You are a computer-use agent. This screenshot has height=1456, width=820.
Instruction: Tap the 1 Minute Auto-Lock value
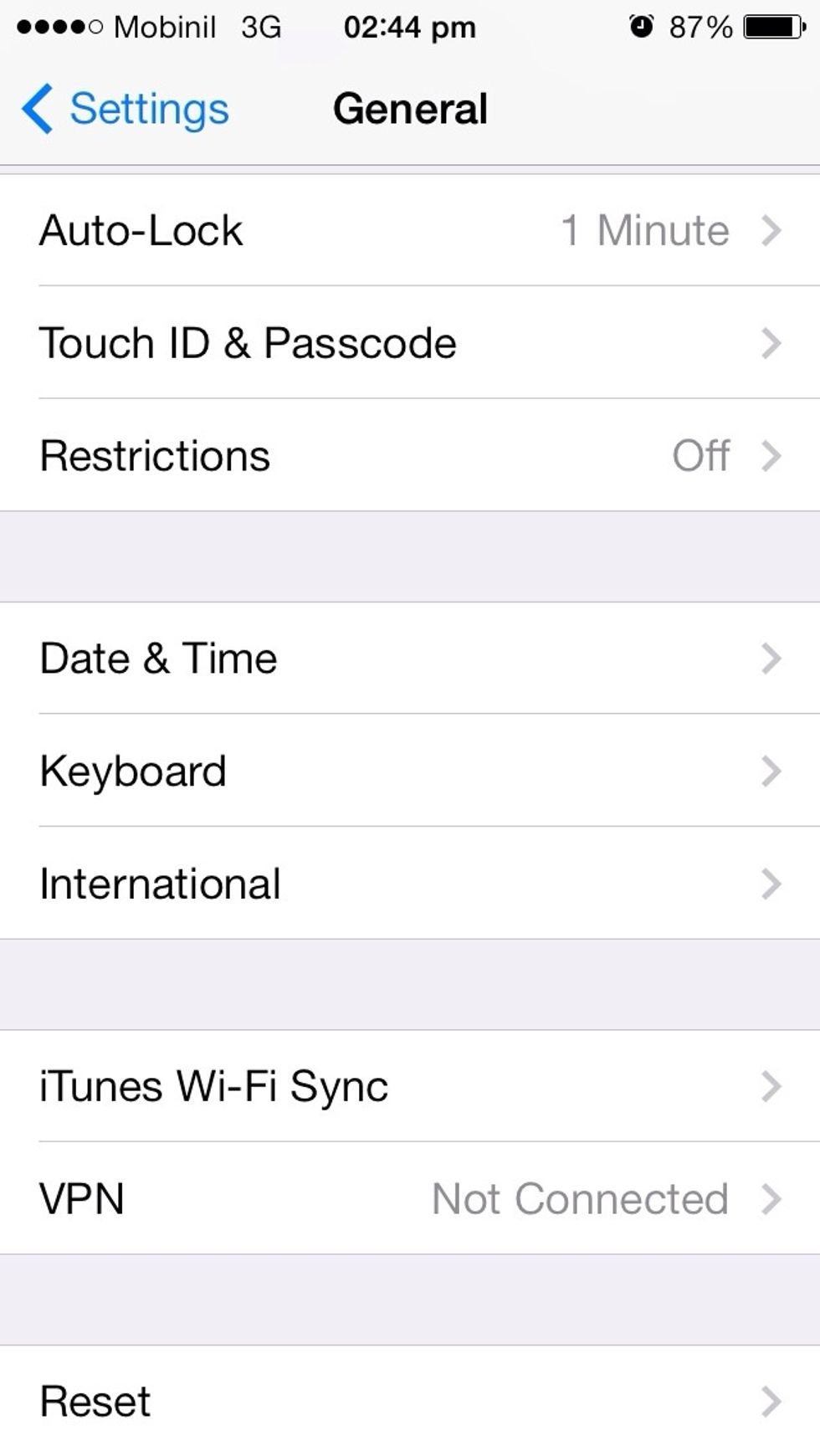pyautogui.click(x=644, y=229)
